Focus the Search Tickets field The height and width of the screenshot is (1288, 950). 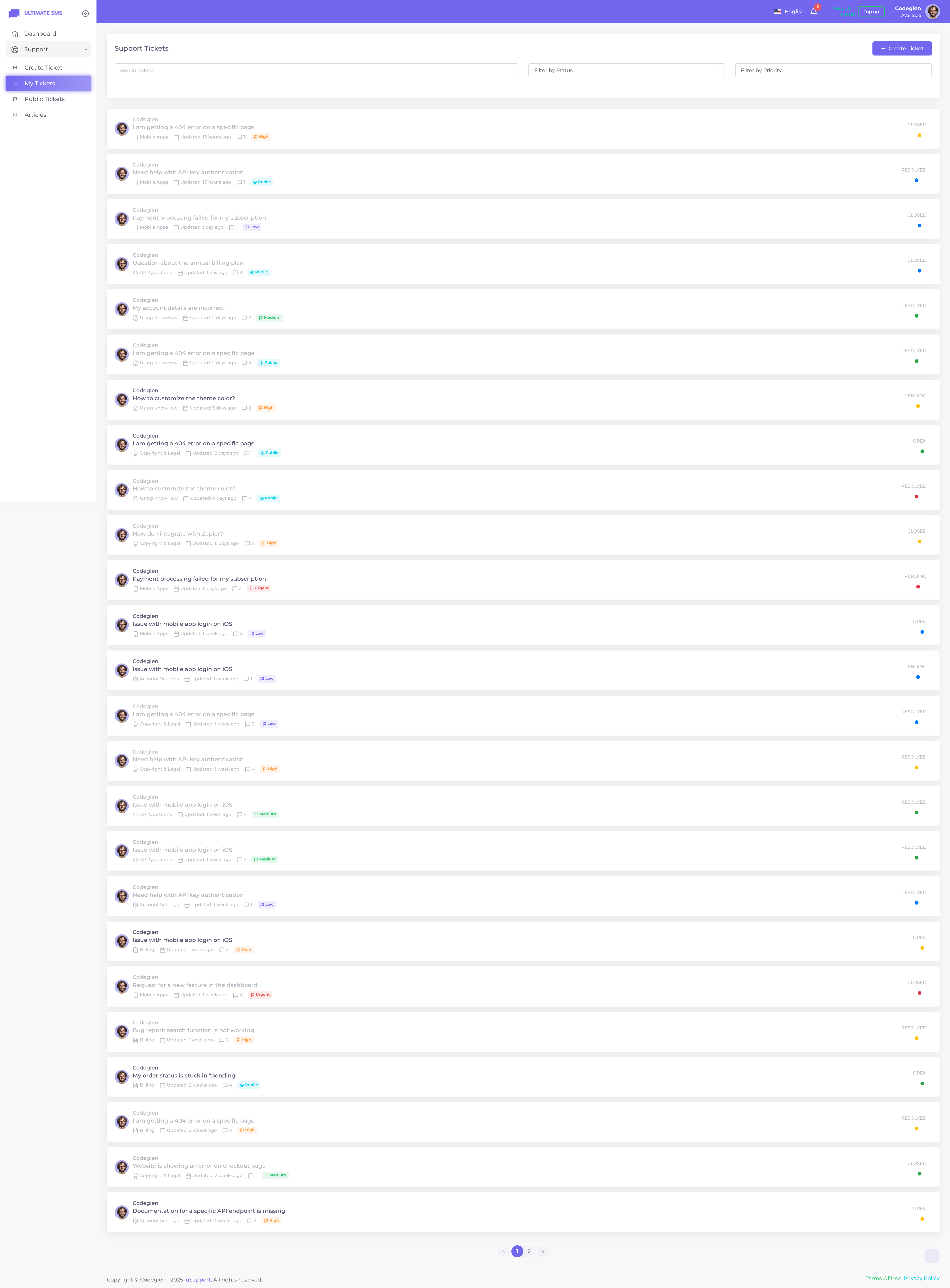click(316, 70)
